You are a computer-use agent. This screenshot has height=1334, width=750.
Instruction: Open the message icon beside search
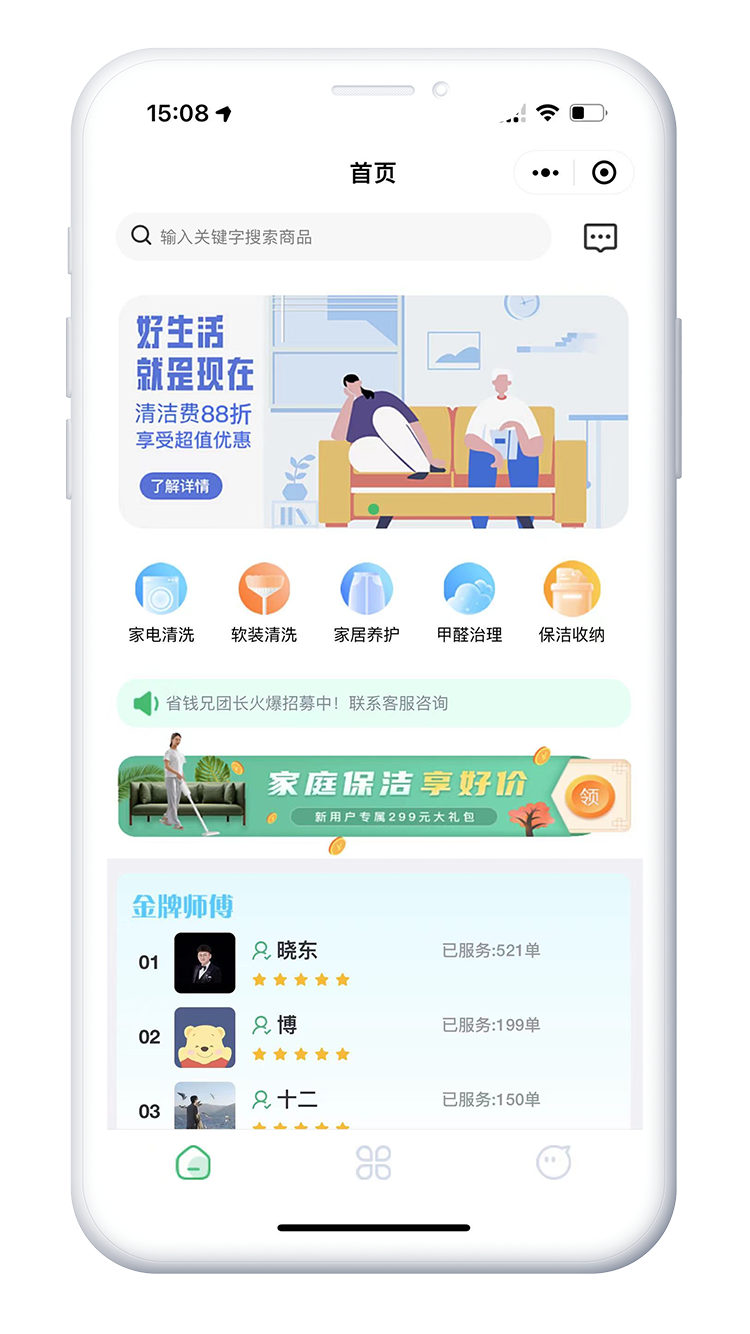point(600,237)
